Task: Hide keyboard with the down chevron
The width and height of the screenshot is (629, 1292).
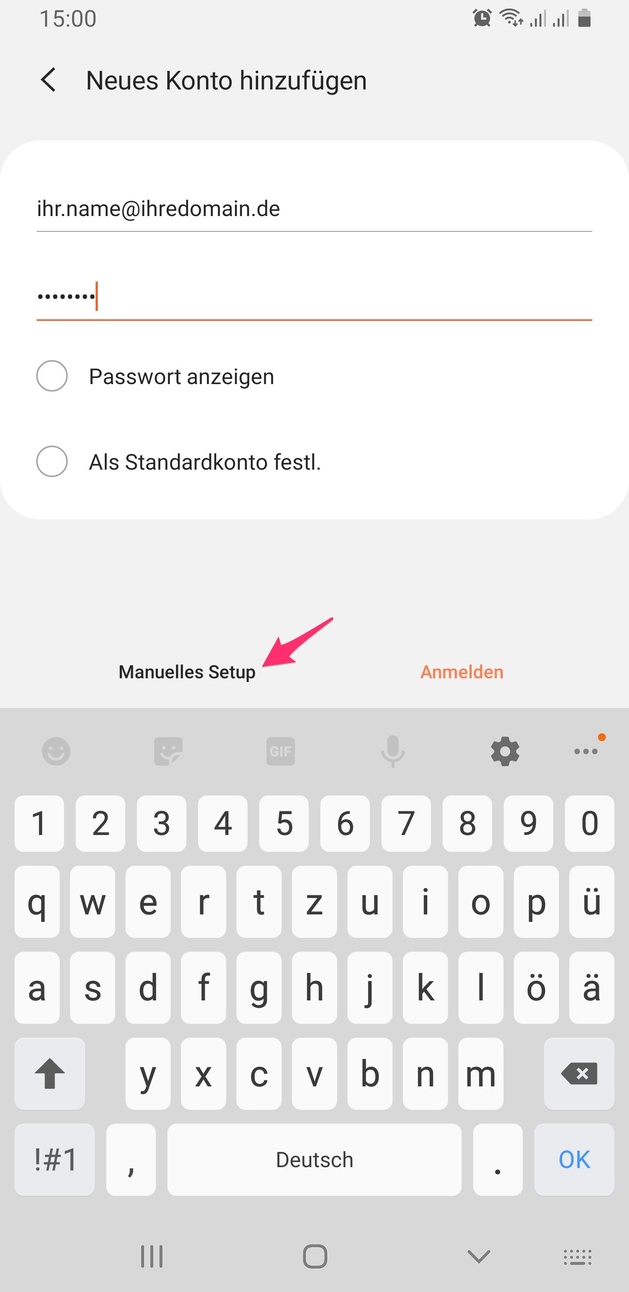Action: (x=478, y=1256)
